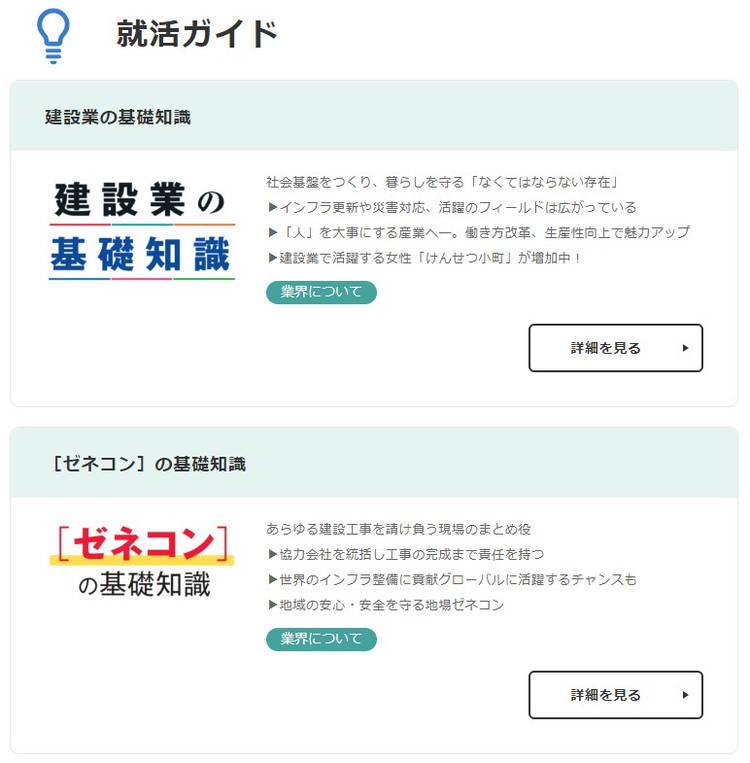Viewport: 750px width, 763px height.
Task: Tap 詳細を見る in the ［ゼネコン］の基礎知識 card
Action: tap(615, 695)
